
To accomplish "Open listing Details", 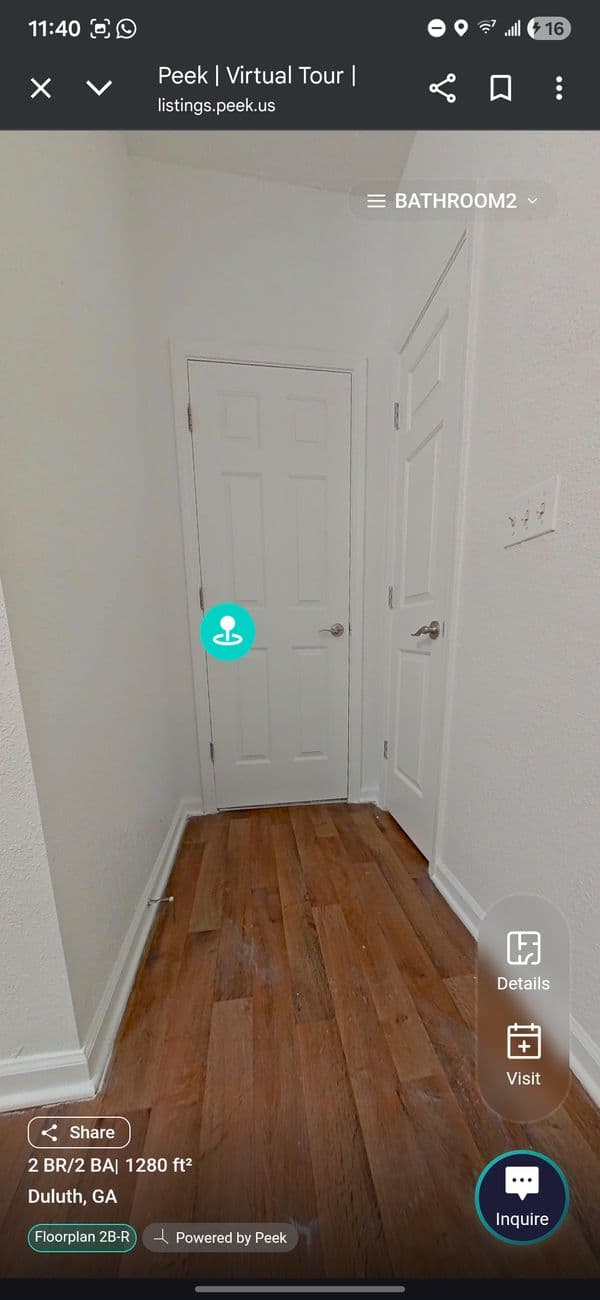I will (523, 961).
